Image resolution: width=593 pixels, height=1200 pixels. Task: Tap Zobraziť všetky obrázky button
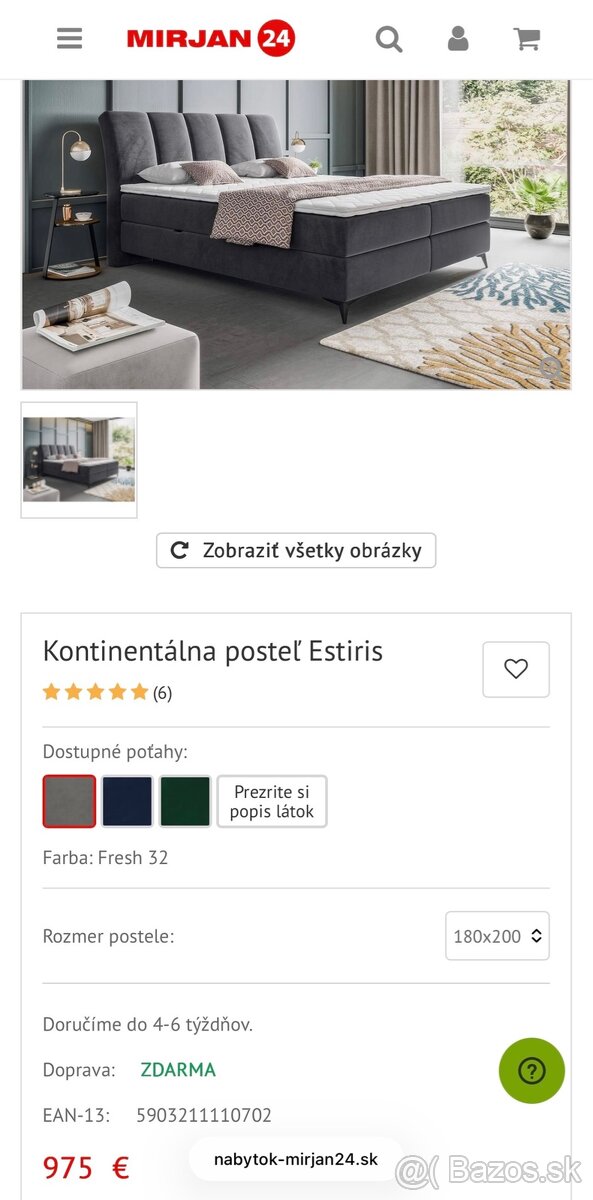(296, 550)
